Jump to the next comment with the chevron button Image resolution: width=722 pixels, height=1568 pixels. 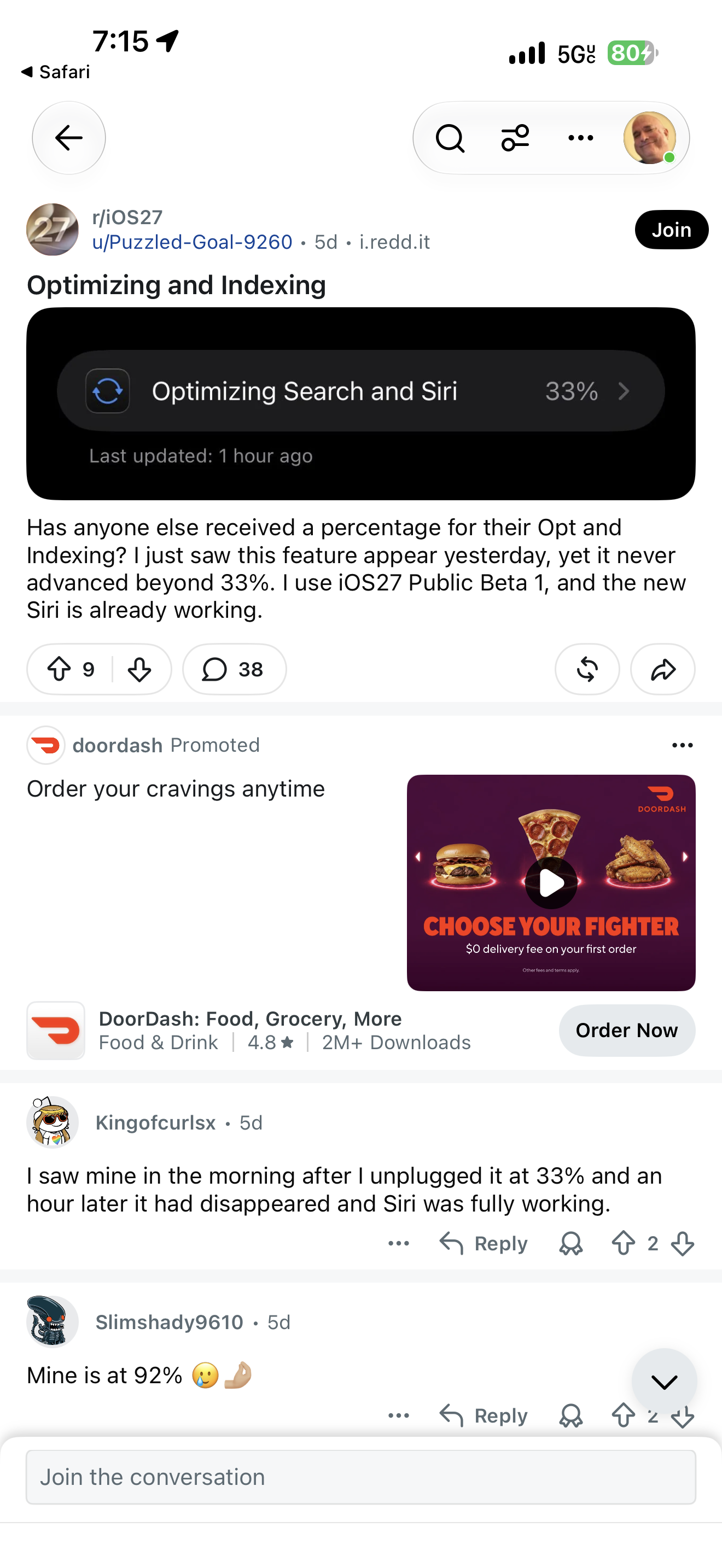pyautogui.click(x=664, y=1381)
